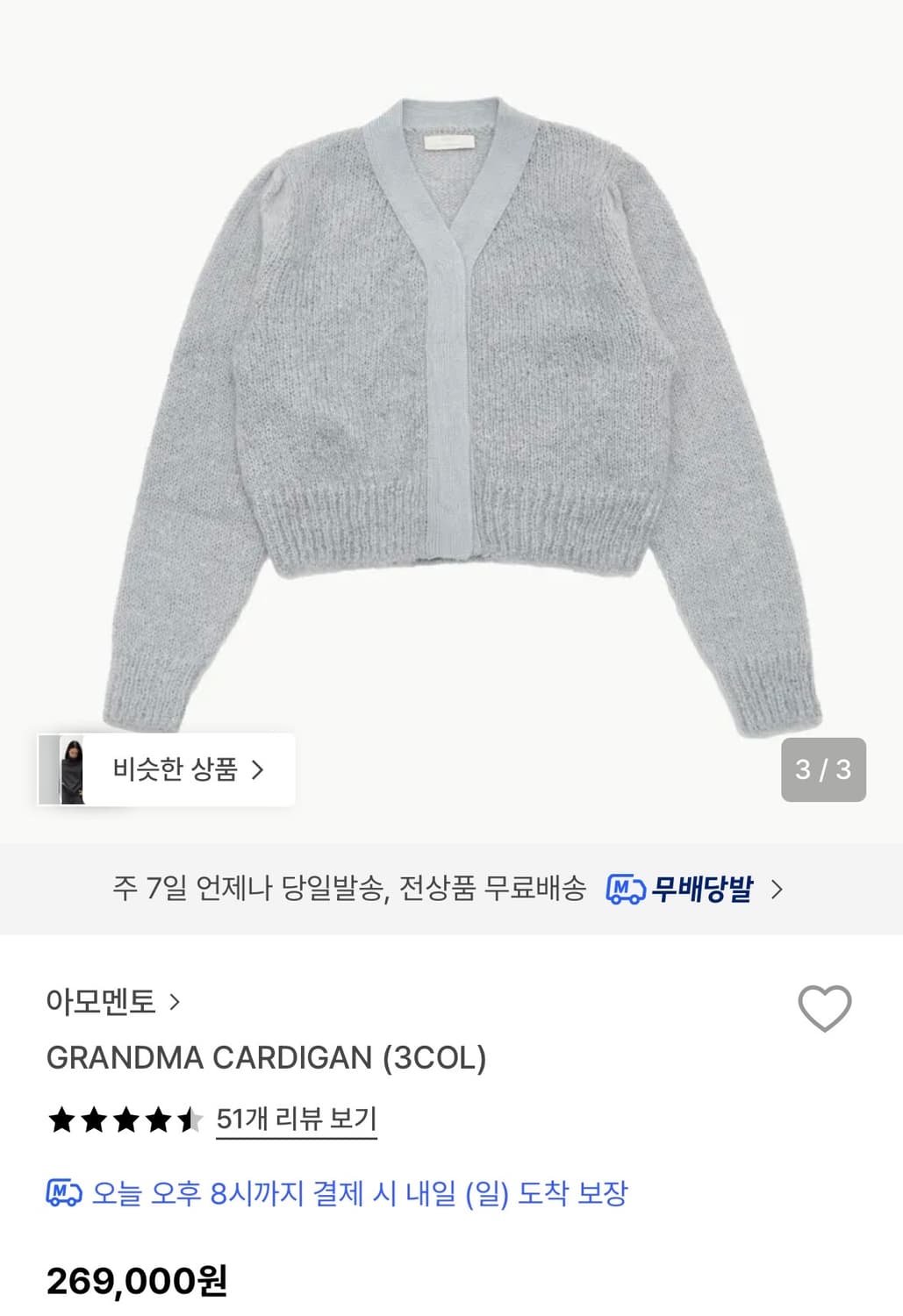Click the half-filled fifth rating star

[189, 1120]
